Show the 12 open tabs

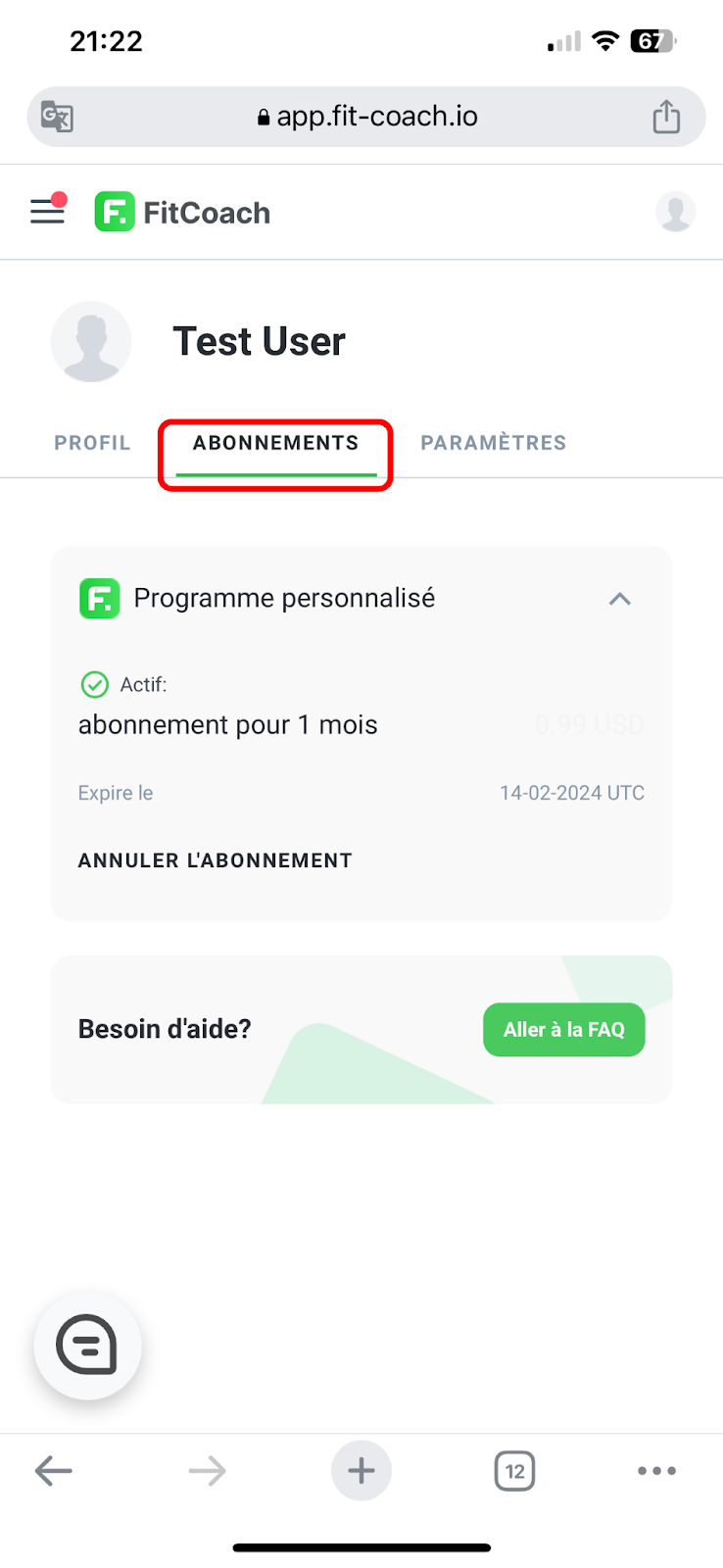[x=514, y=1471]
